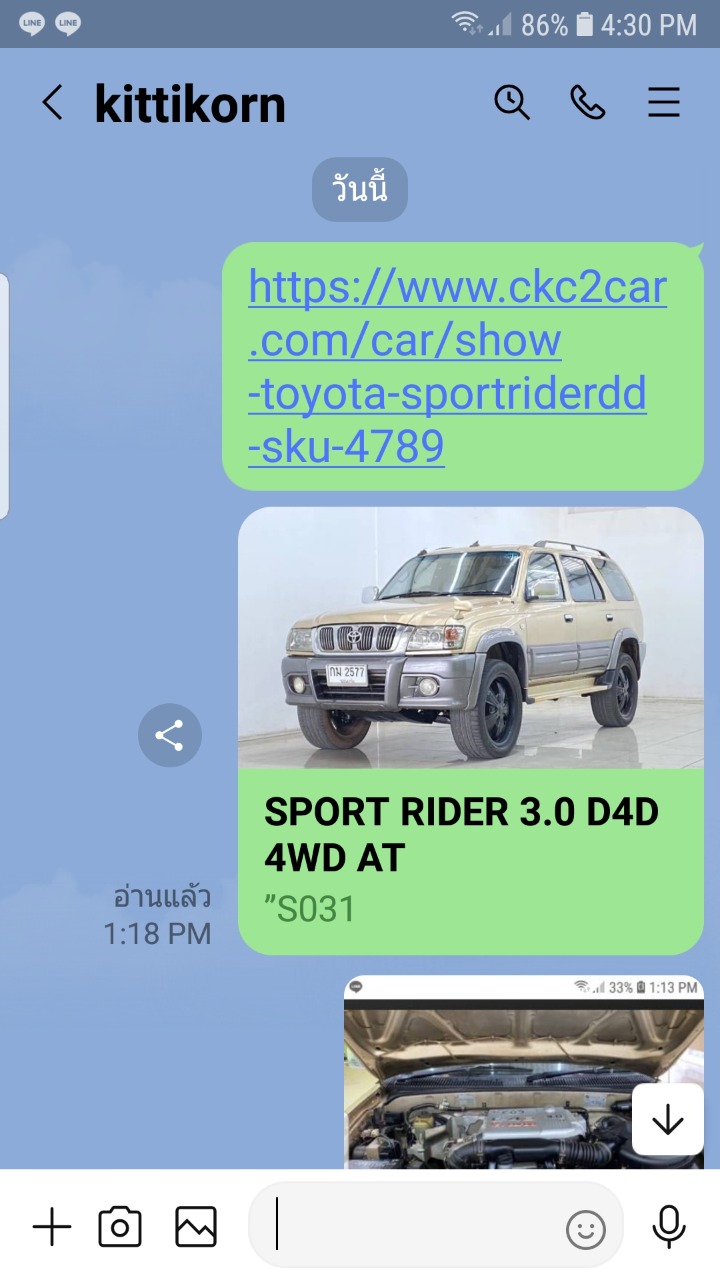
Task: Open the camera to take a photo
Action: (120, 1227)
